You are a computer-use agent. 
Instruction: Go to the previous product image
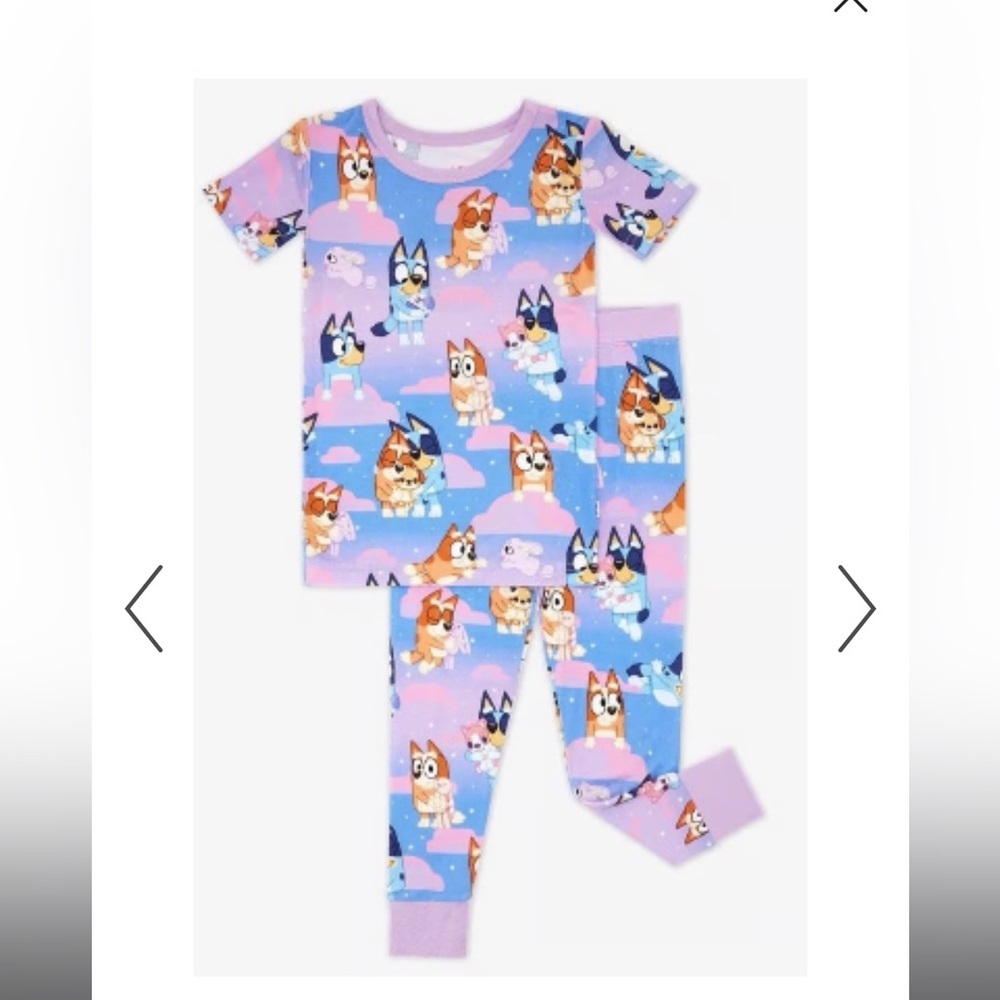coord(144,608)
